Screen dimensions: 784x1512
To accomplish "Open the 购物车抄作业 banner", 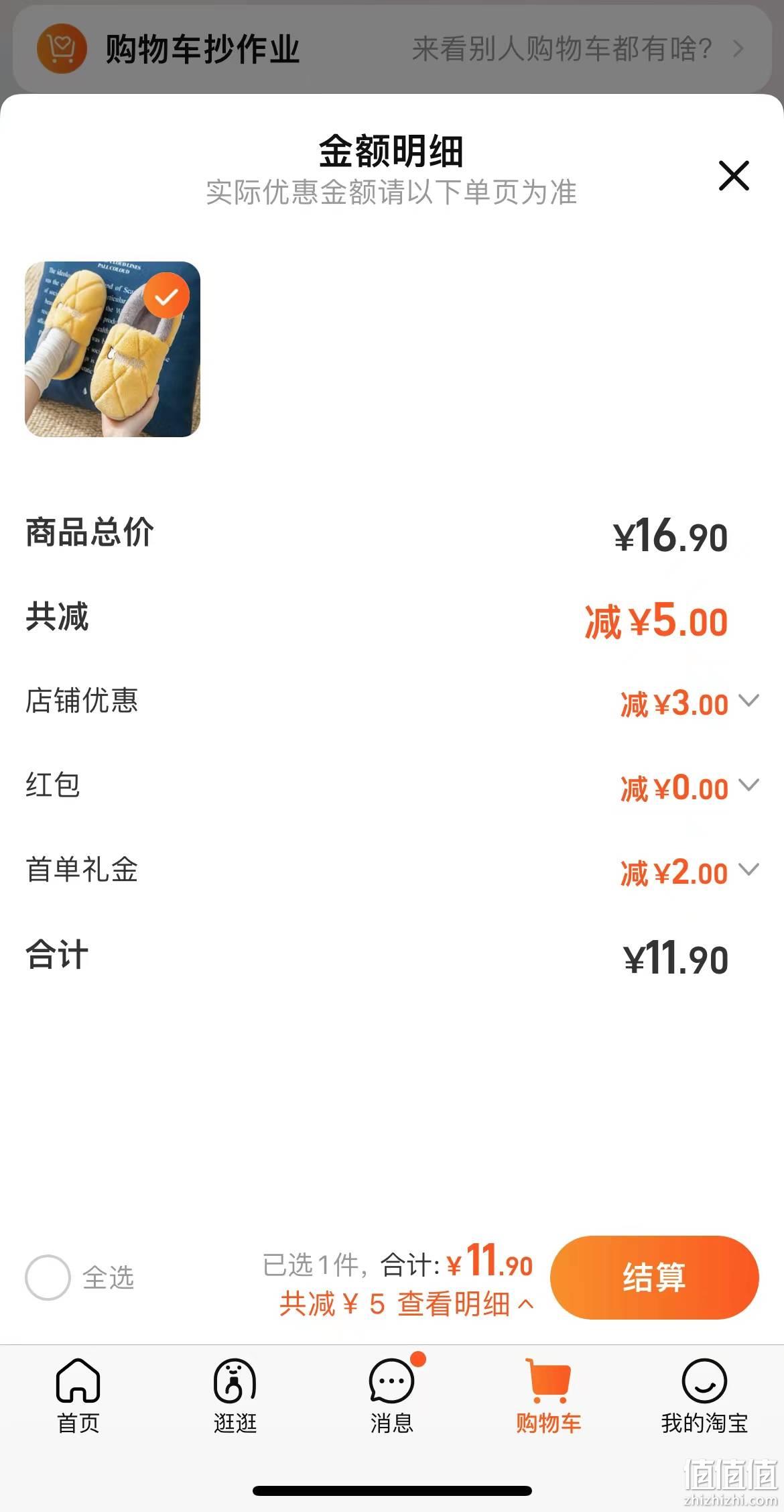I will [x=391, y=49].
